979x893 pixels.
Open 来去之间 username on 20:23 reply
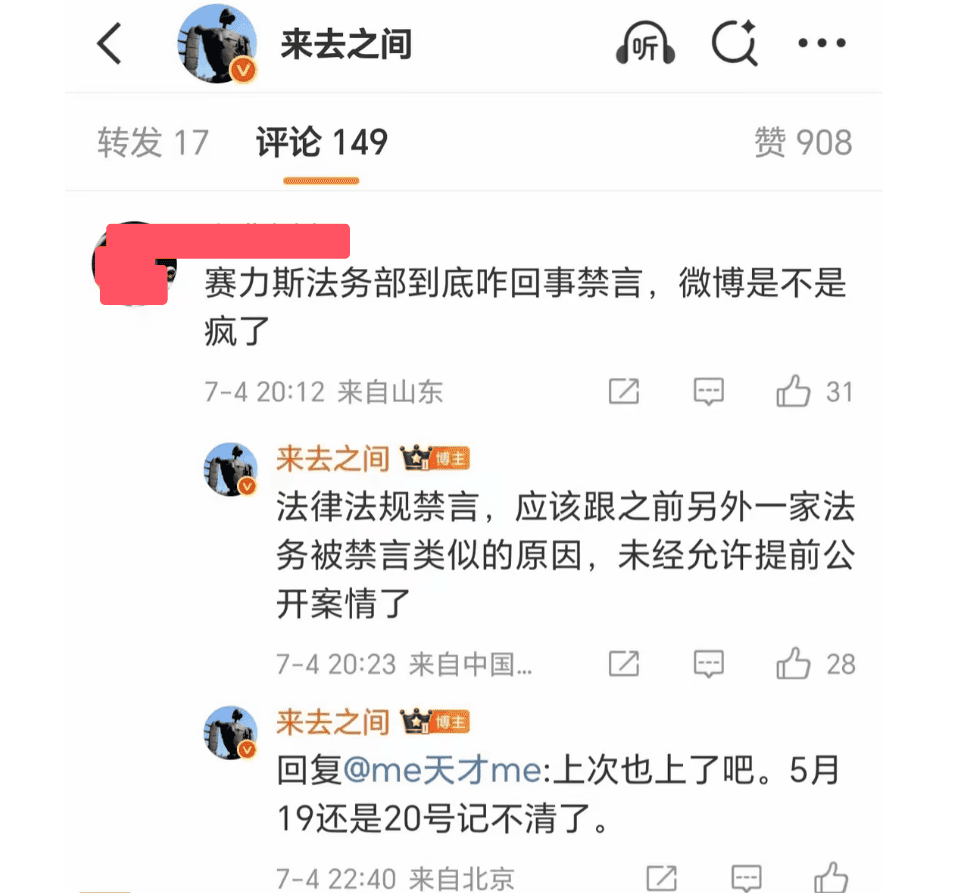pos(332,458)
